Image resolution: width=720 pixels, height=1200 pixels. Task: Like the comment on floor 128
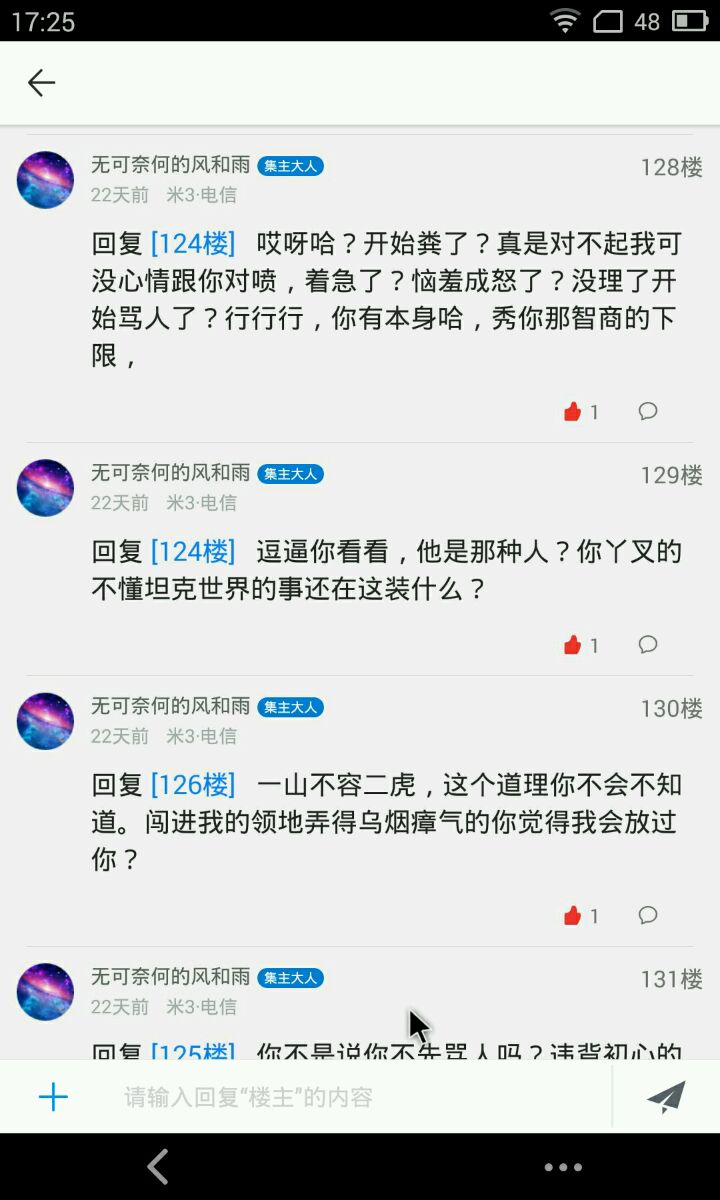point(573,412)
